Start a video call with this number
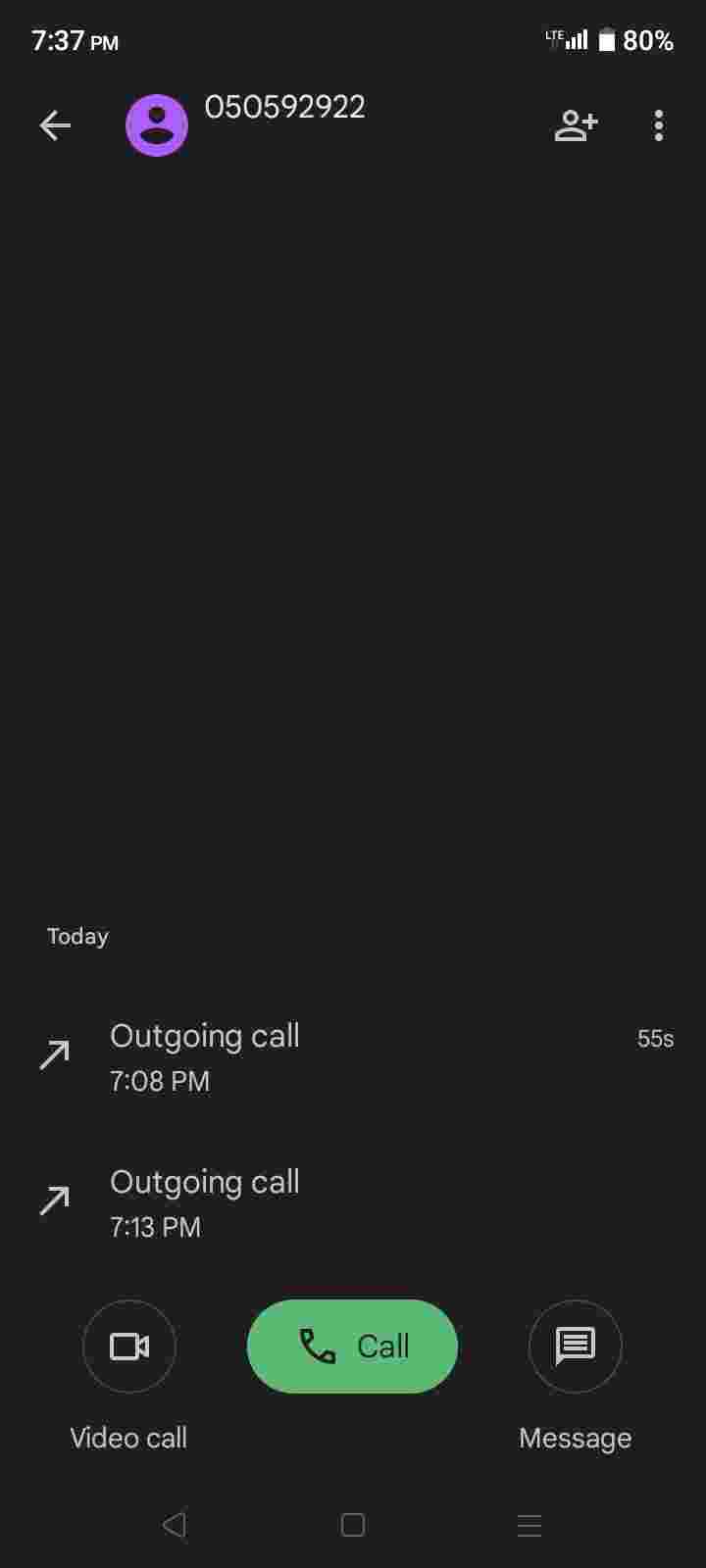 [x=129, y=1347]
